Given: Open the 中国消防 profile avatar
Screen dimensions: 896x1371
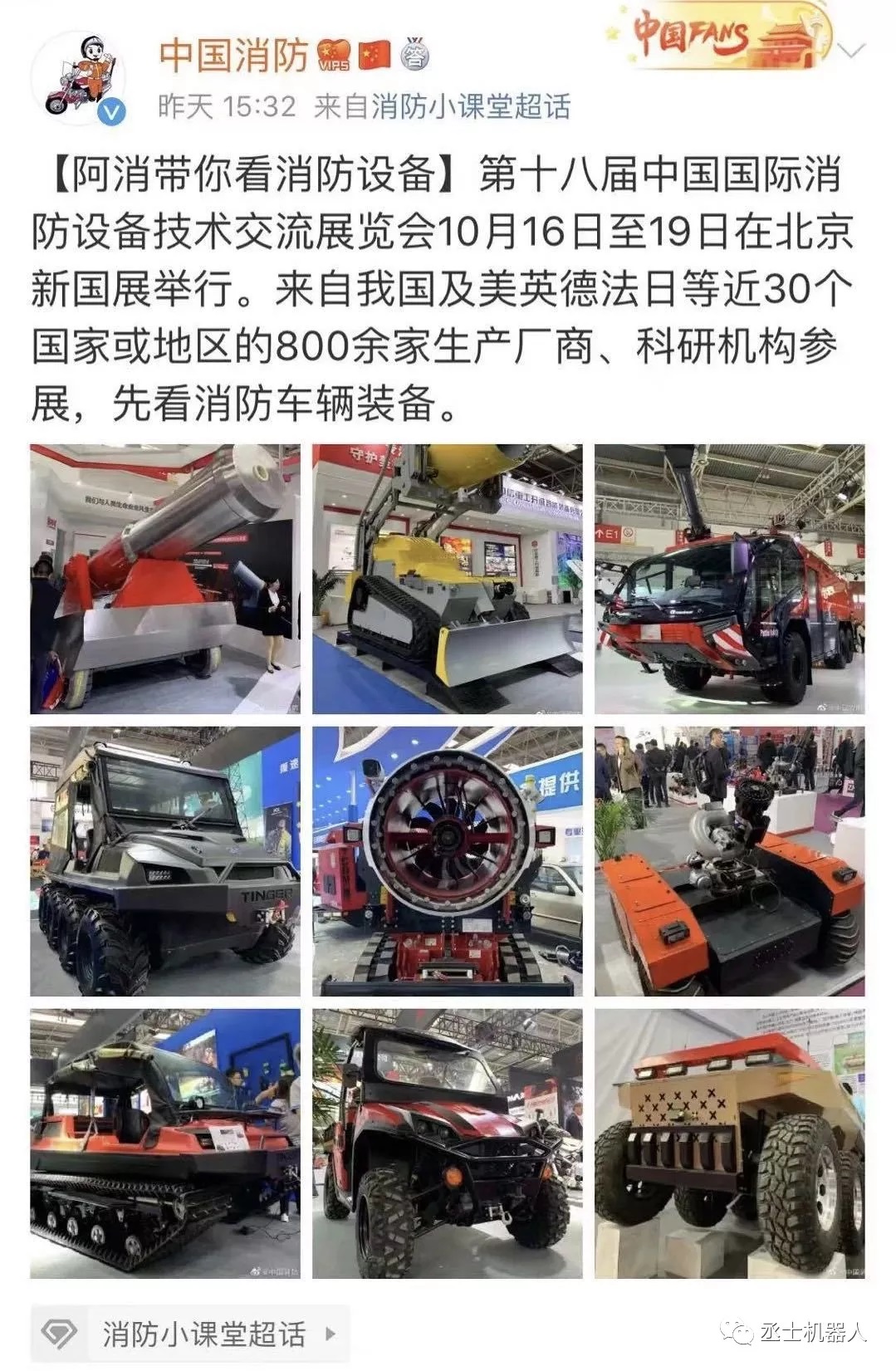Looking at the screenshot, I should (x=81, y=81).
